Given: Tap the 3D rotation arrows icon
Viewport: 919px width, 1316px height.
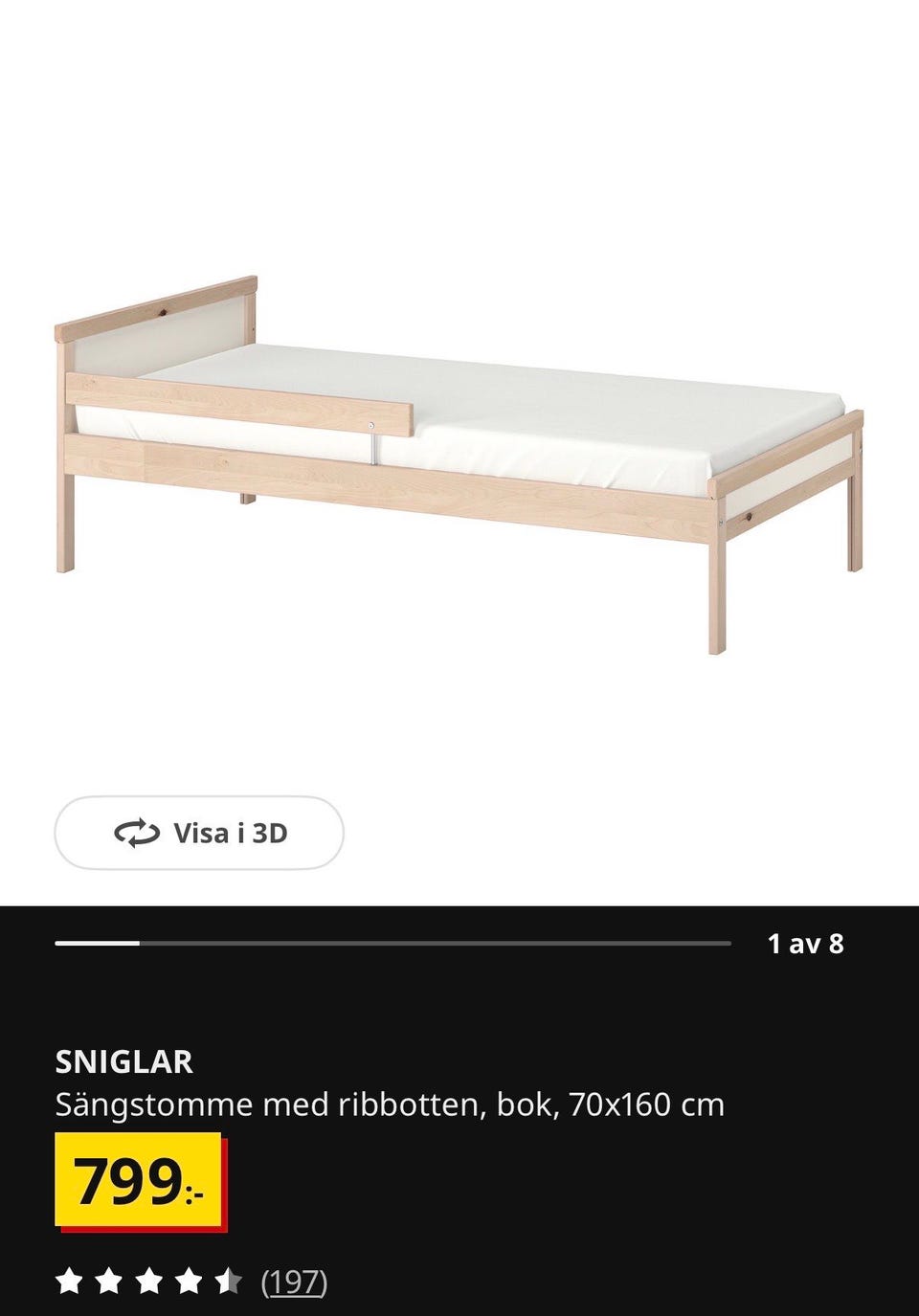Looking at the screenshot, I should coord(137,833).
